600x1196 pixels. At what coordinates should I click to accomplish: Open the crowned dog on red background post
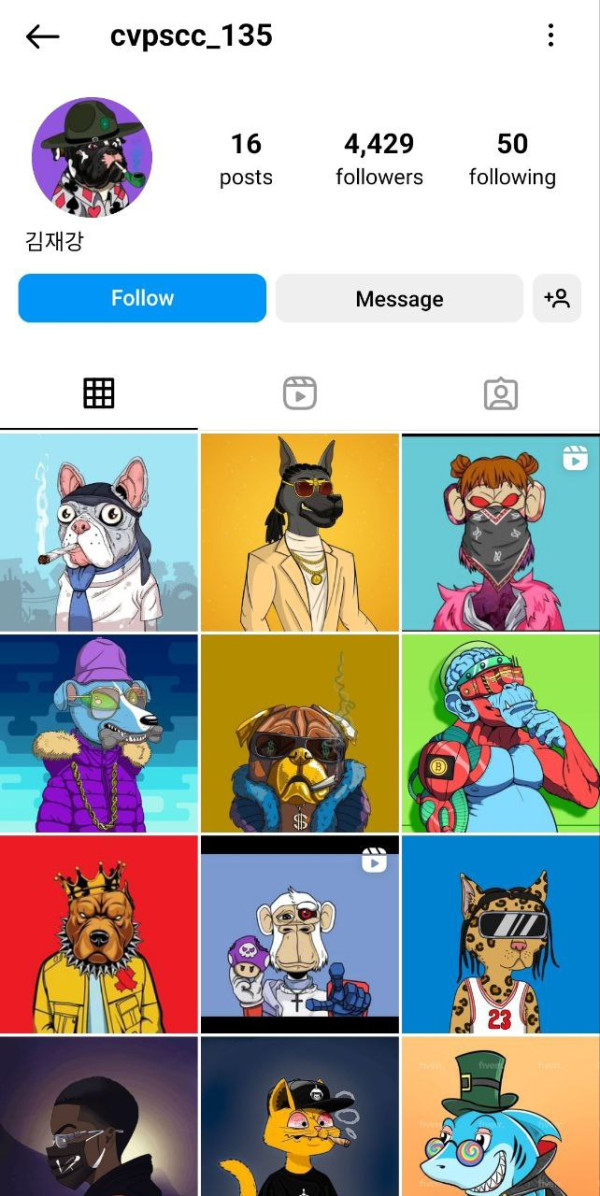tap(99, 934)
